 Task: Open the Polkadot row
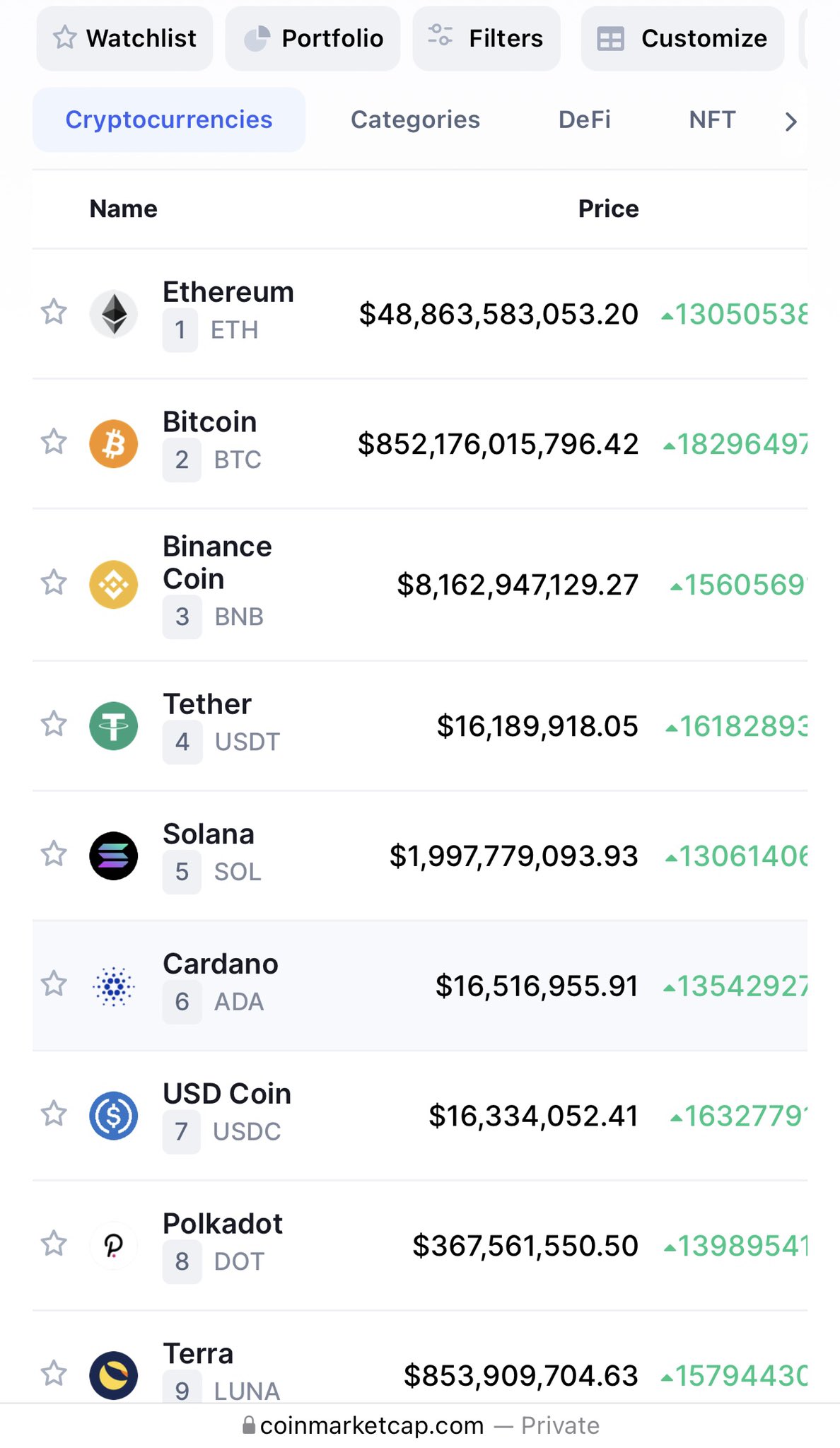223,1224
